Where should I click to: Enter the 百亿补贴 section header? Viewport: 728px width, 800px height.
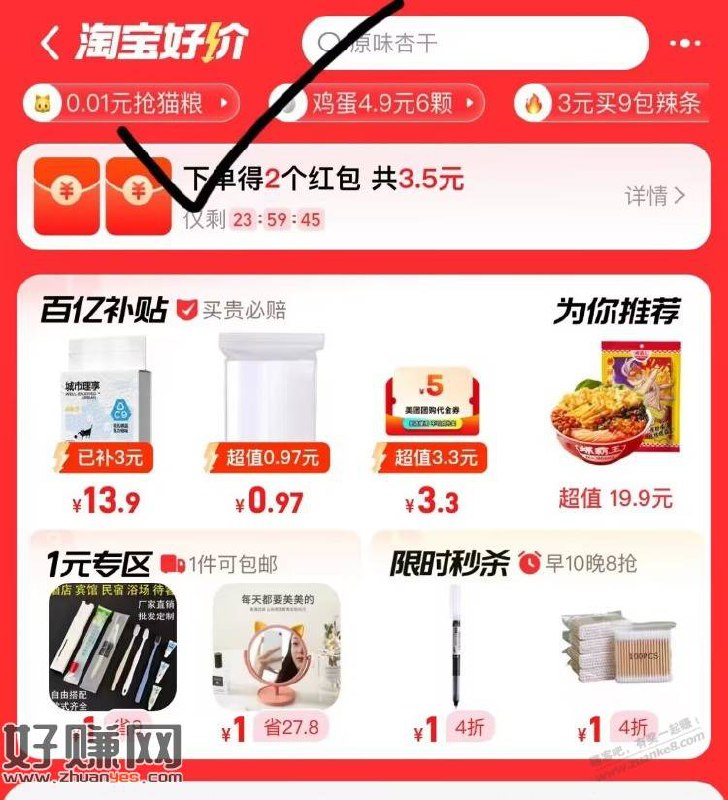103,310
